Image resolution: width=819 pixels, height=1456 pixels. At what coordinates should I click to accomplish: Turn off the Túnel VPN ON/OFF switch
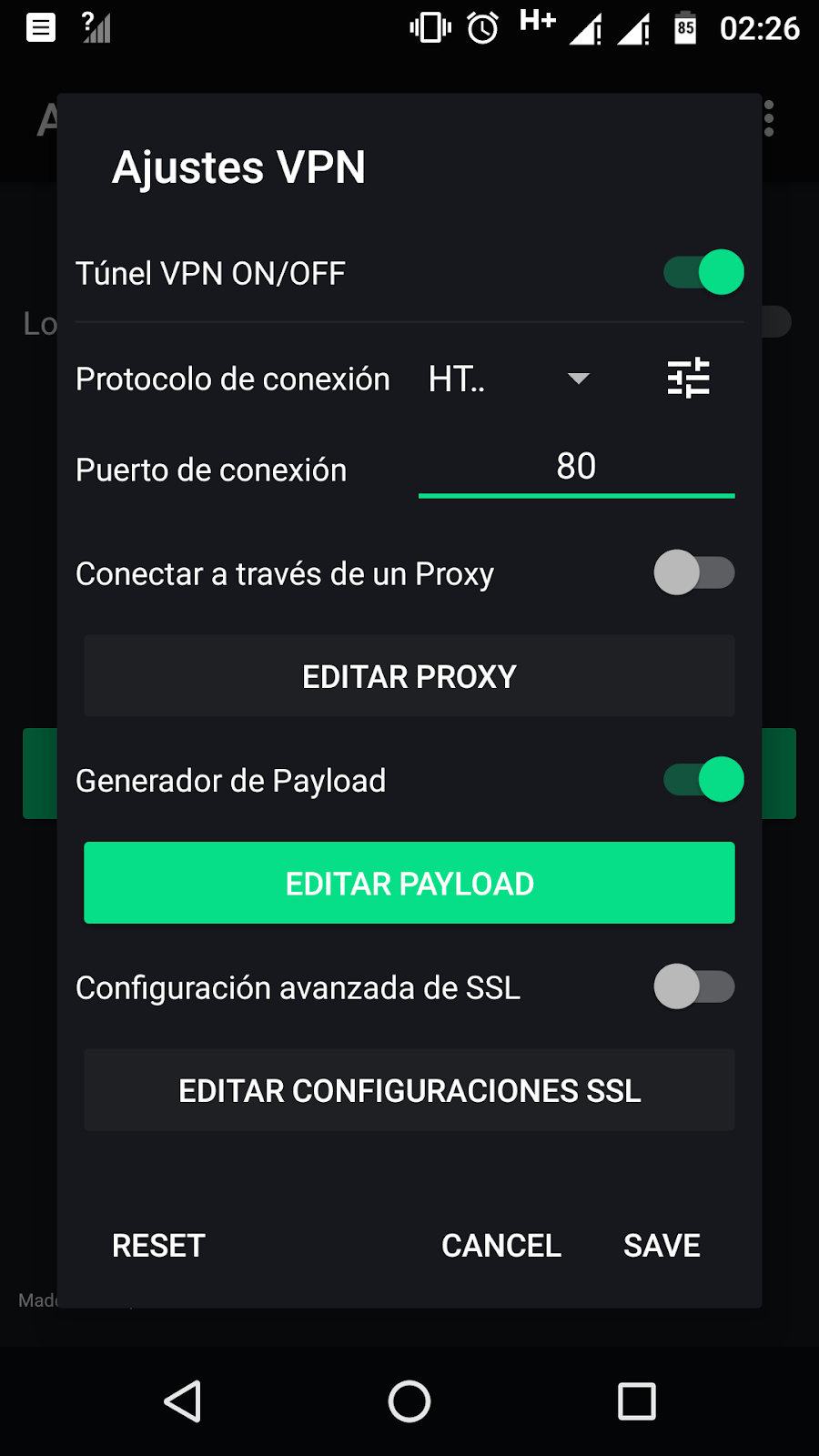pyautogui.click(x=703, y=272)
